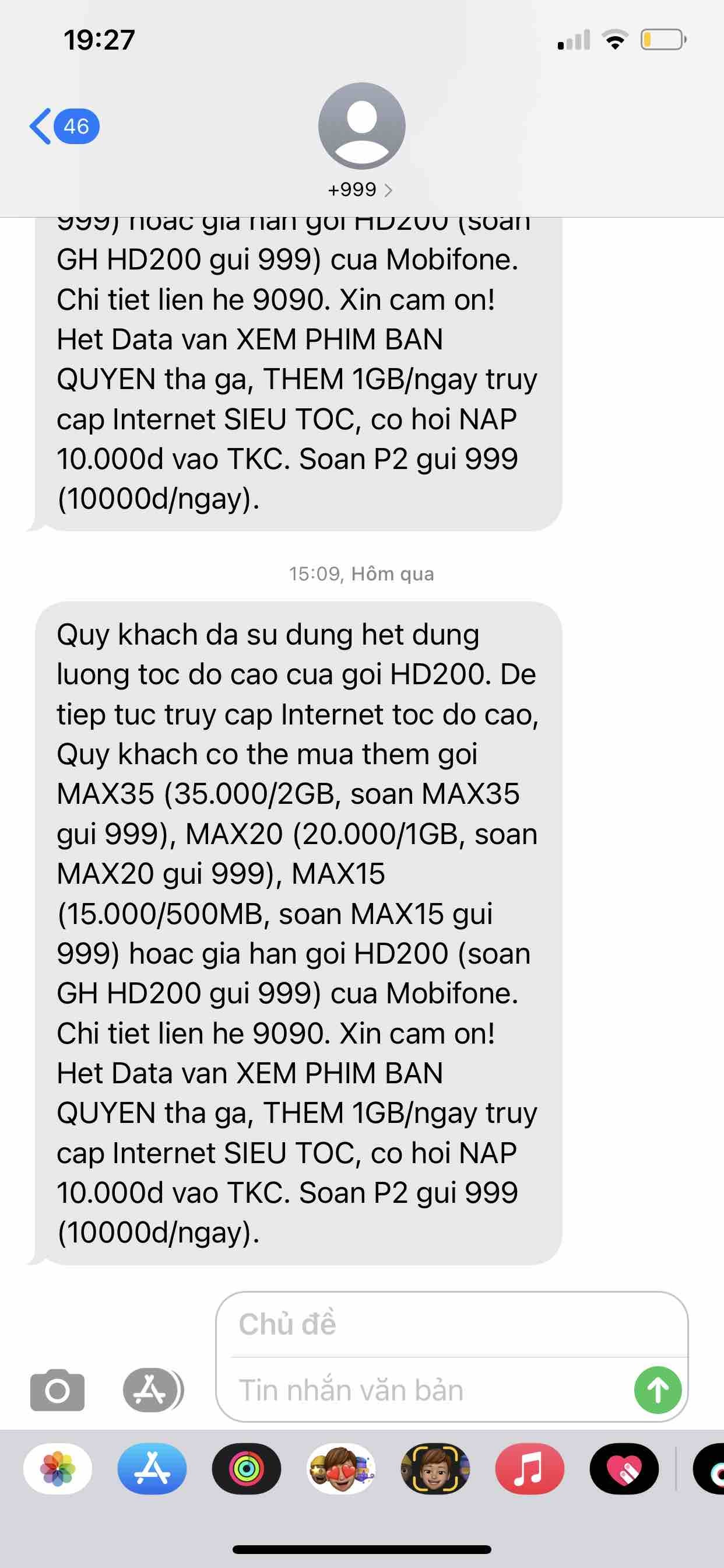This screenshot has height=1568, width=724.
Task: Open the Music app in the drawer
Action: pyautogui.click(x=529, y=1469)
